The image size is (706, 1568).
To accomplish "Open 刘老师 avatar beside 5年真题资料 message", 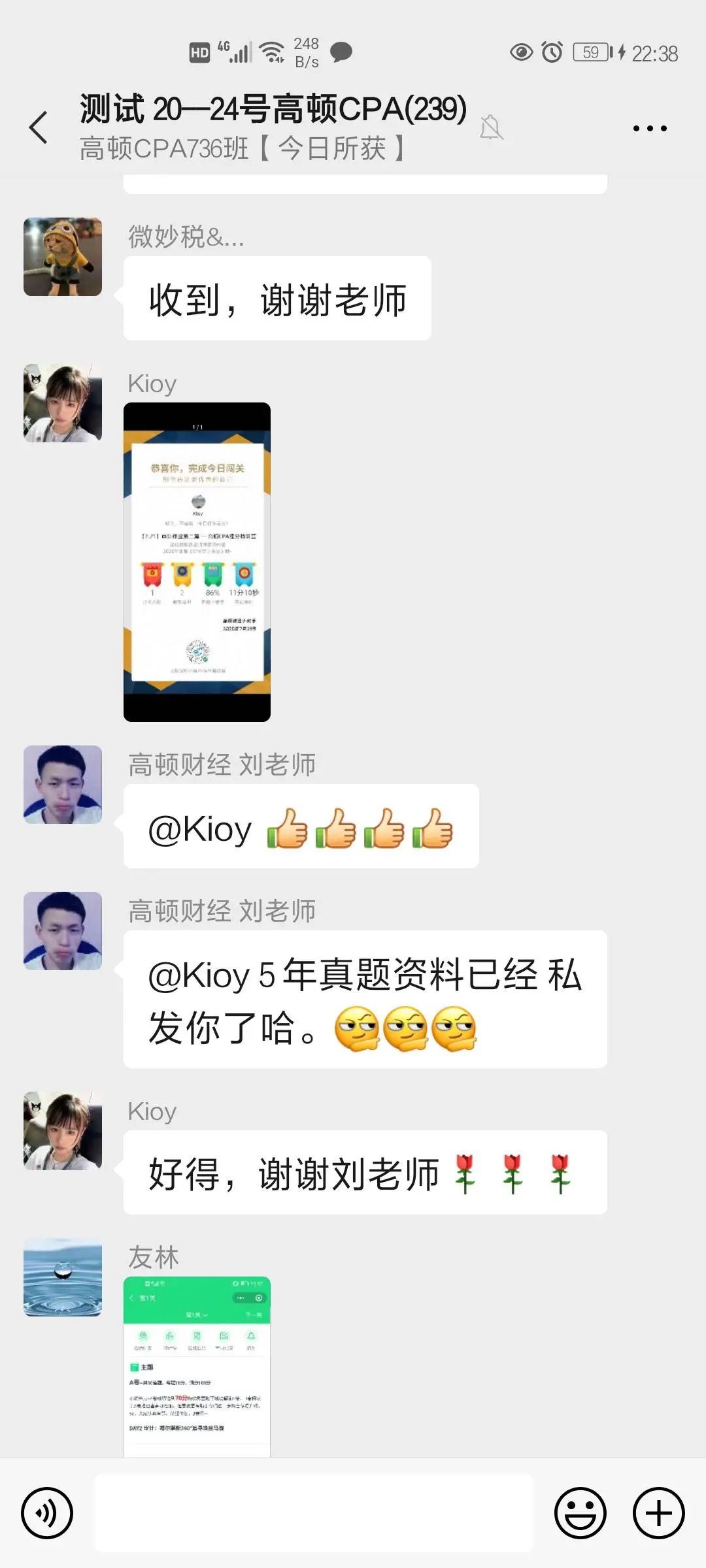I will [x=63, y=930].
